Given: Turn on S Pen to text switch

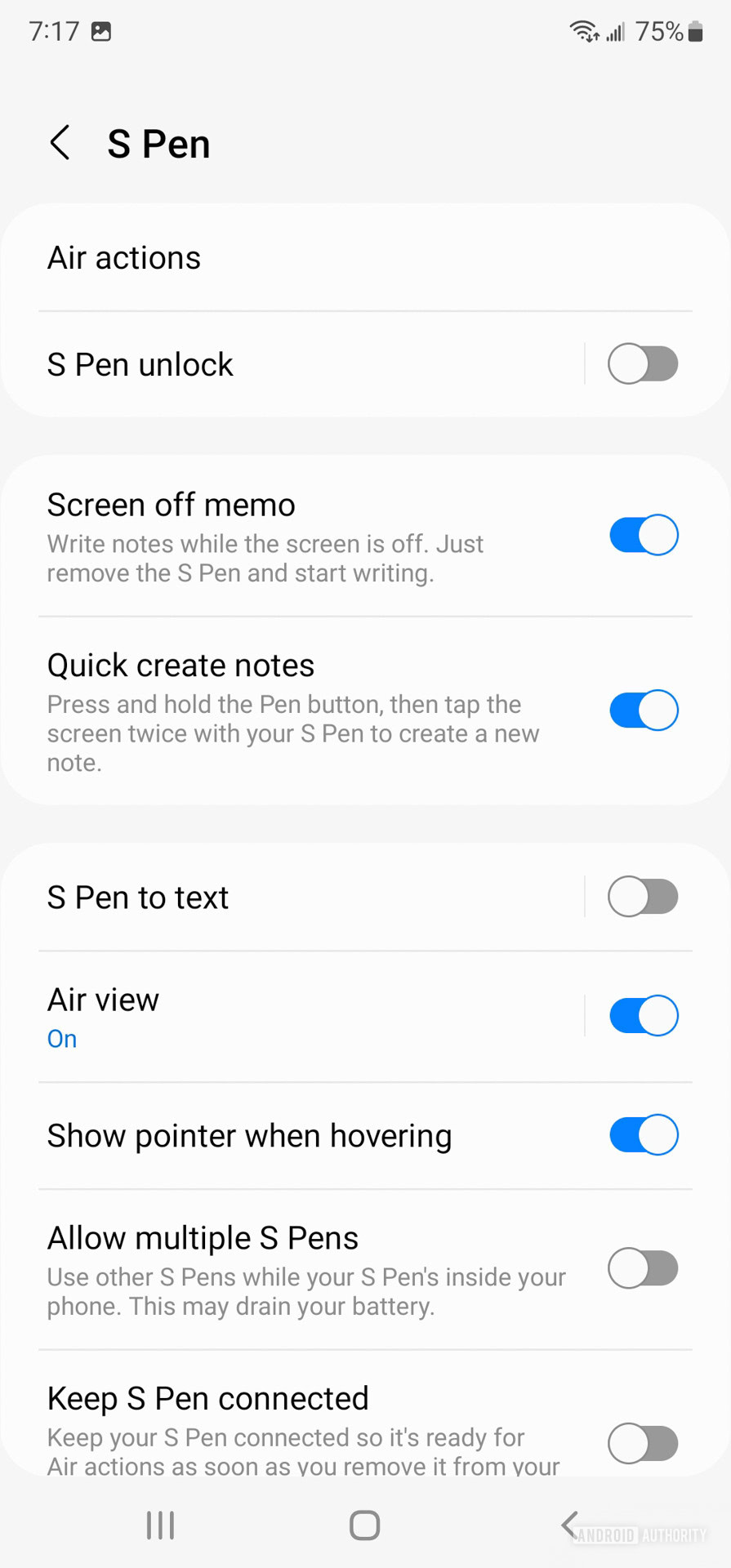Looking at the screenshot, I should pos(643,898).
